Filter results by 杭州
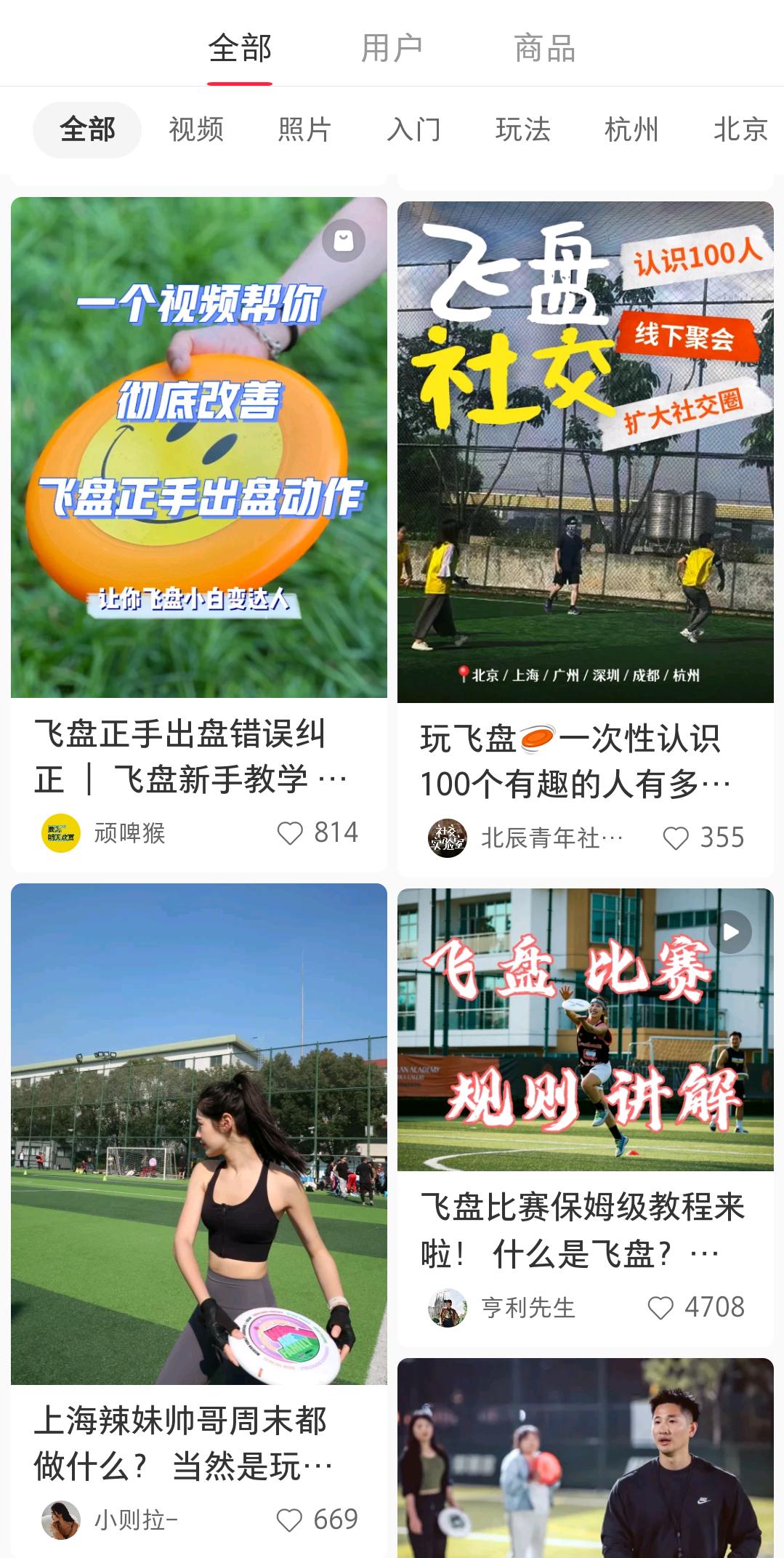 [x=631, y=131]
